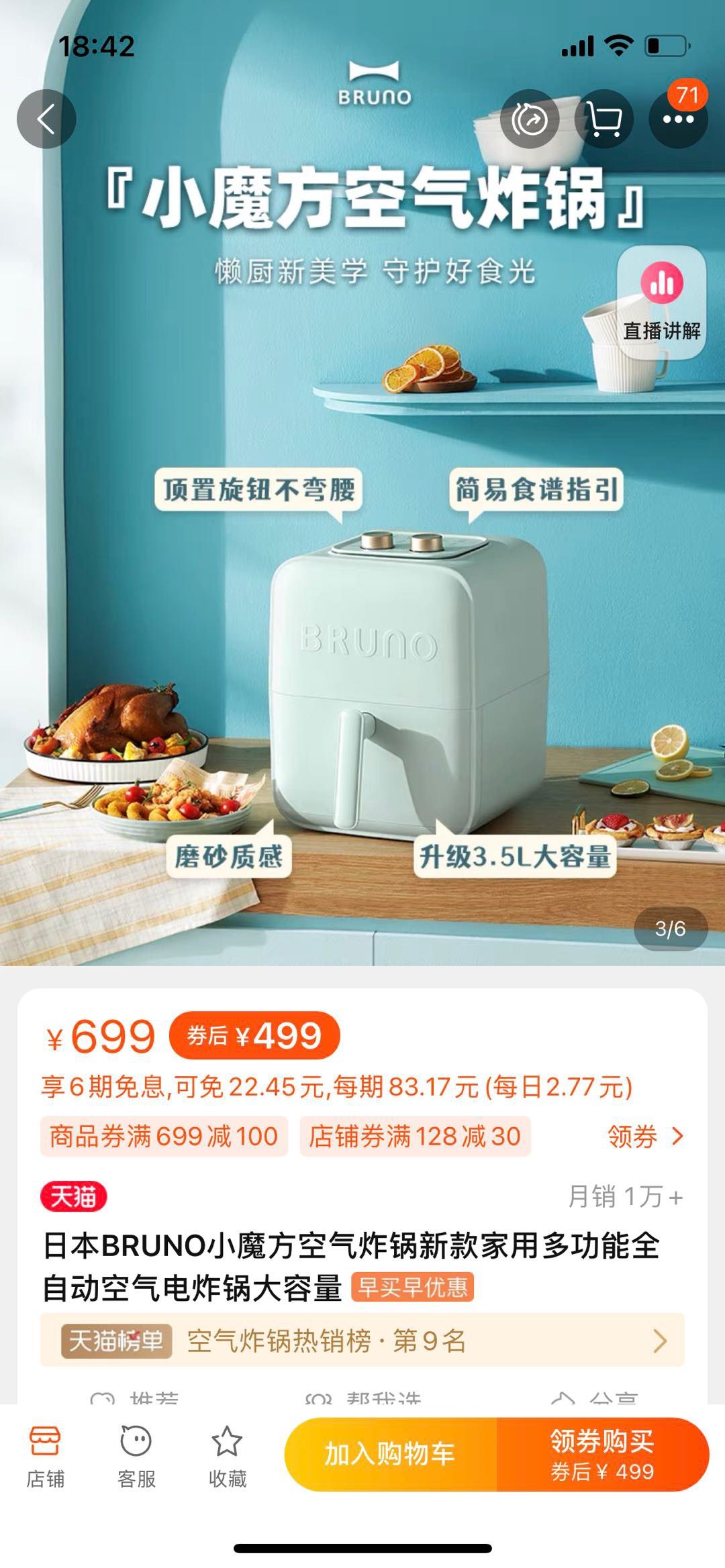Image resolution: width=725 pixels, height=1568 pixels.
Task: Open the share icon beside the cart
Action: click(530, 119)
